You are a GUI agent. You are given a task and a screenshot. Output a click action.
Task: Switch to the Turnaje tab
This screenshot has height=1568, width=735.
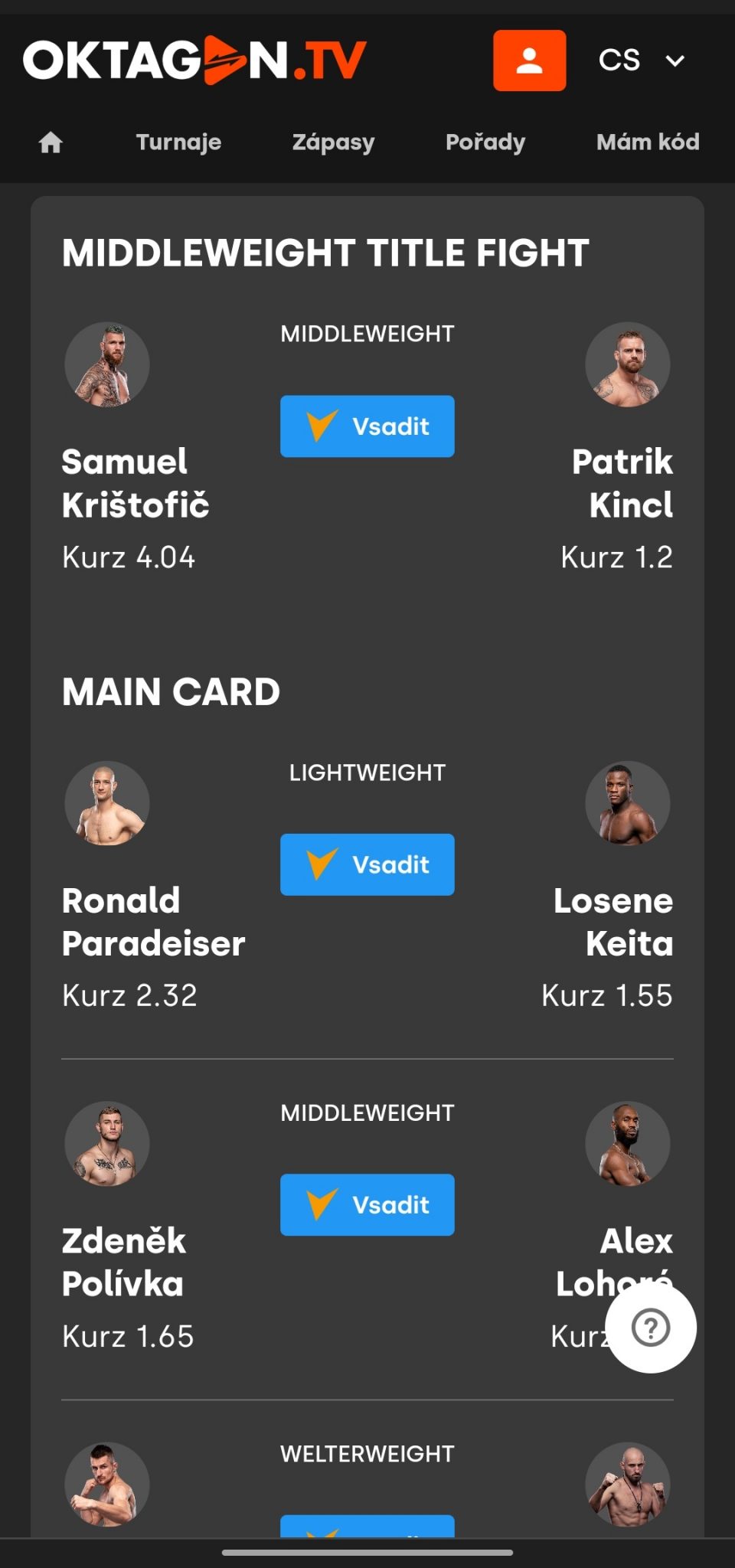pos(178,142)
